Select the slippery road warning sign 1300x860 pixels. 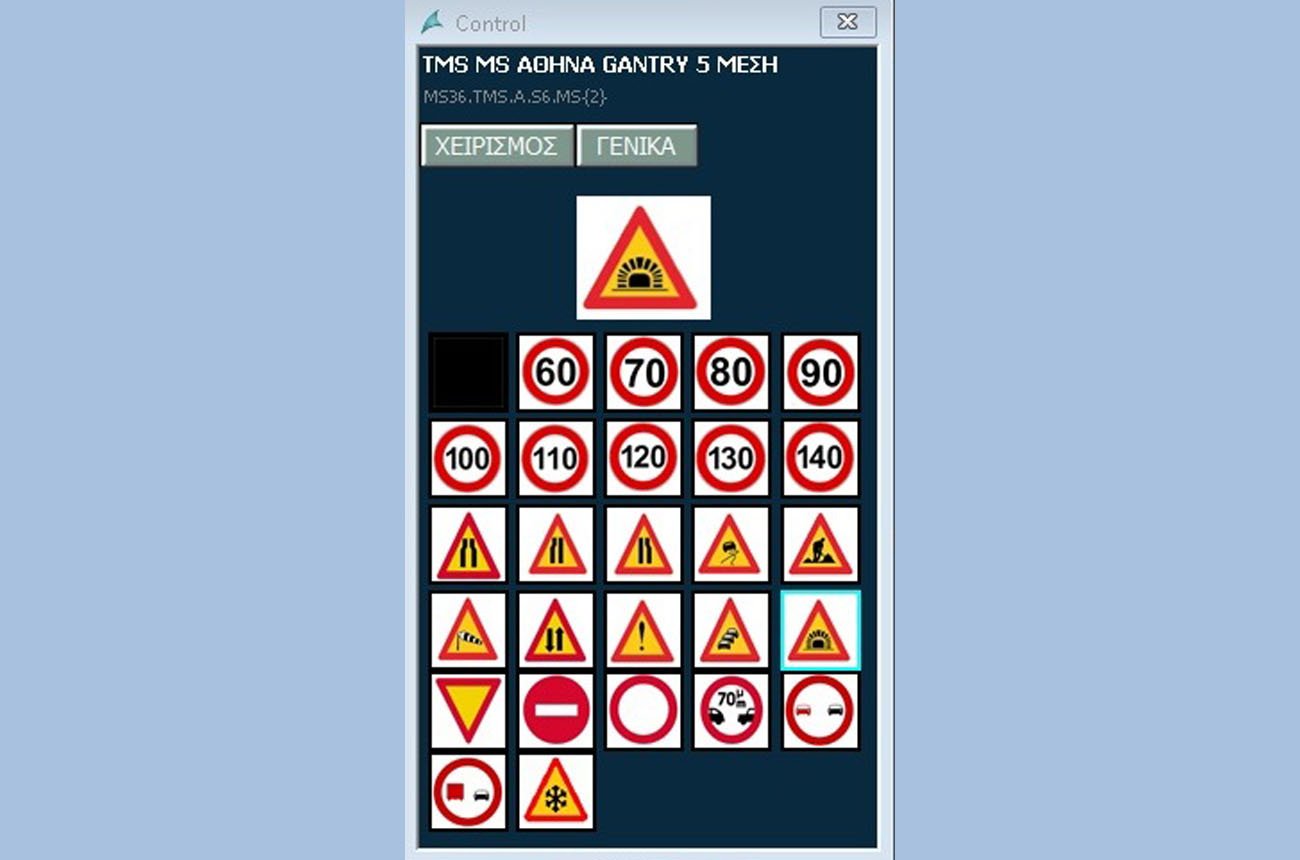(x=731, y=545)
